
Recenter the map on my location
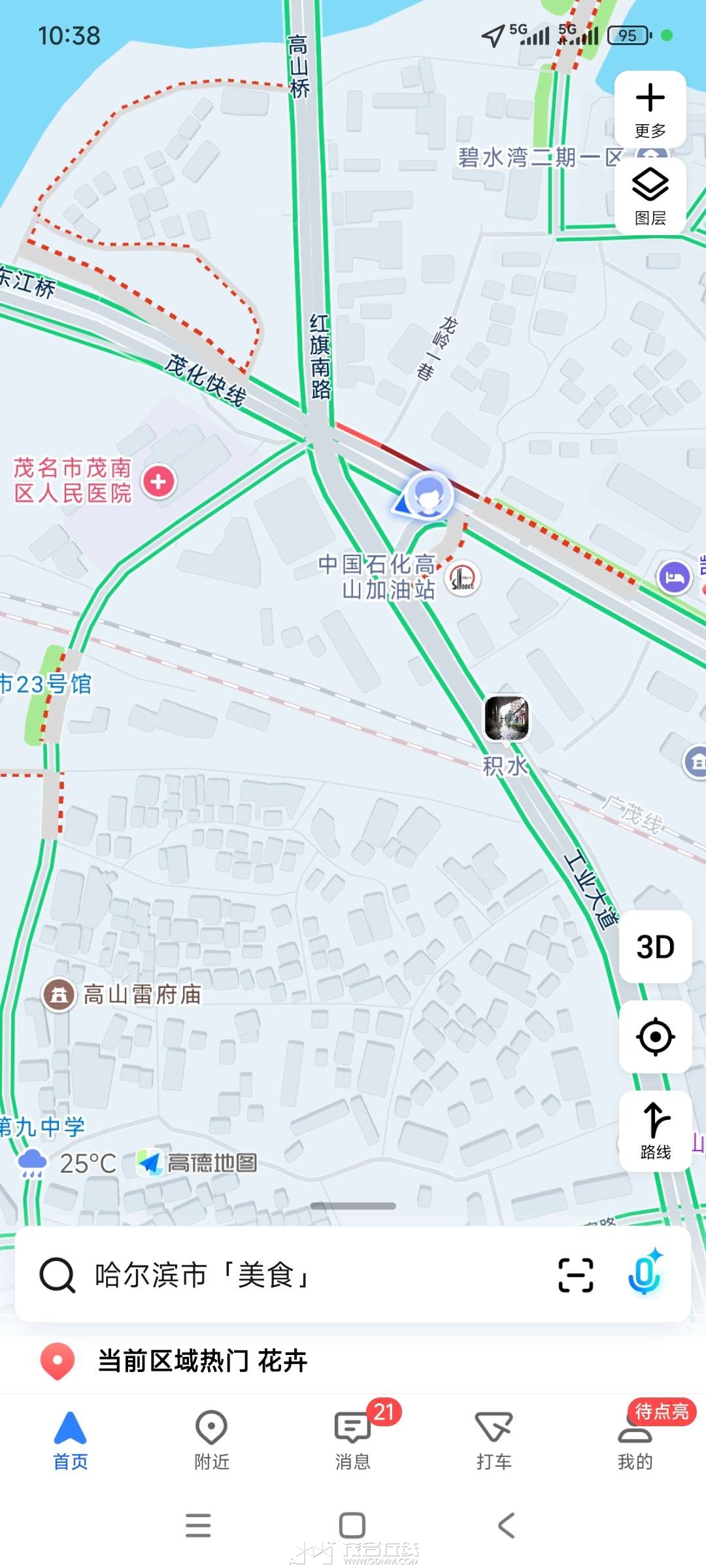[x=655, y=1036]
